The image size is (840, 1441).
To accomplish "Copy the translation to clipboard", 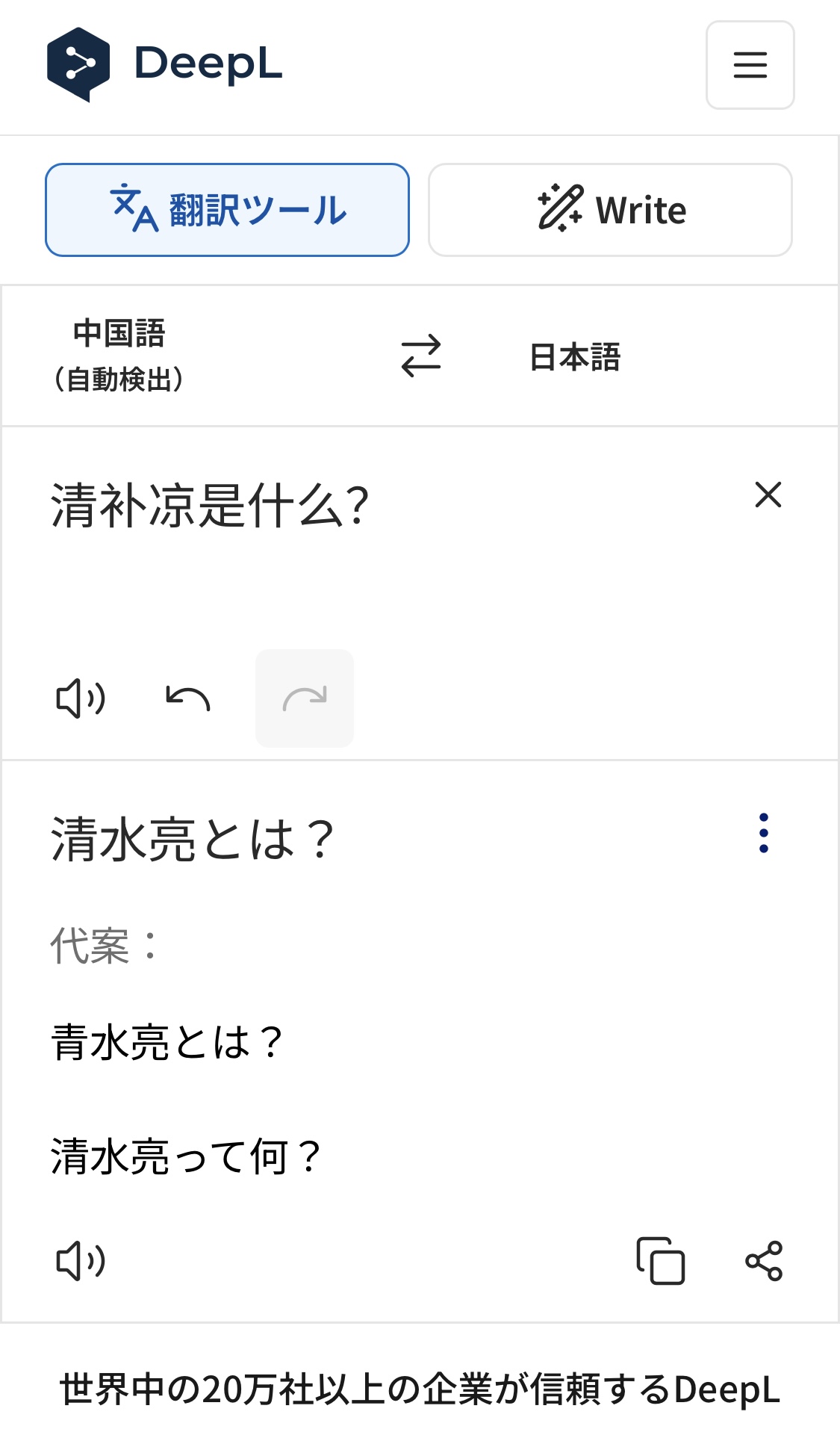I will click(660, 1261).
